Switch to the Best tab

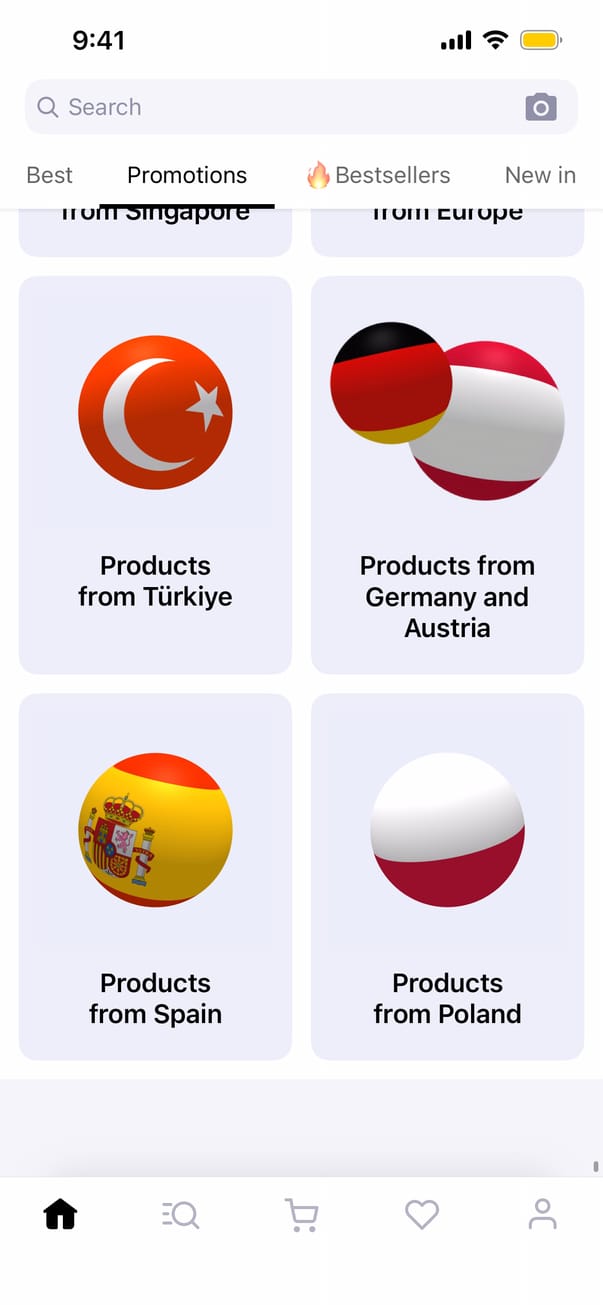tap(49, 175)
